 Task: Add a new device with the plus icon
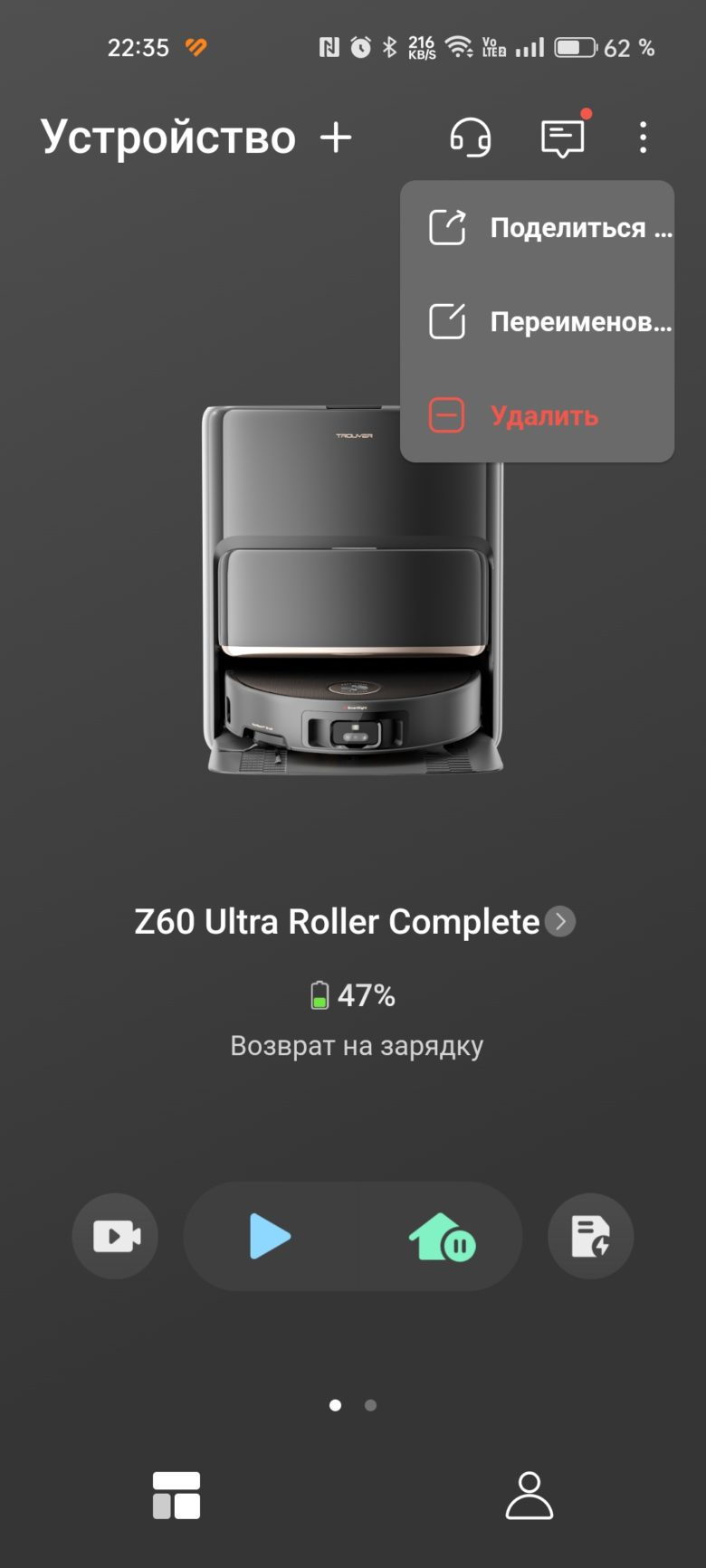pyautogui.click(x=336, y=137)
